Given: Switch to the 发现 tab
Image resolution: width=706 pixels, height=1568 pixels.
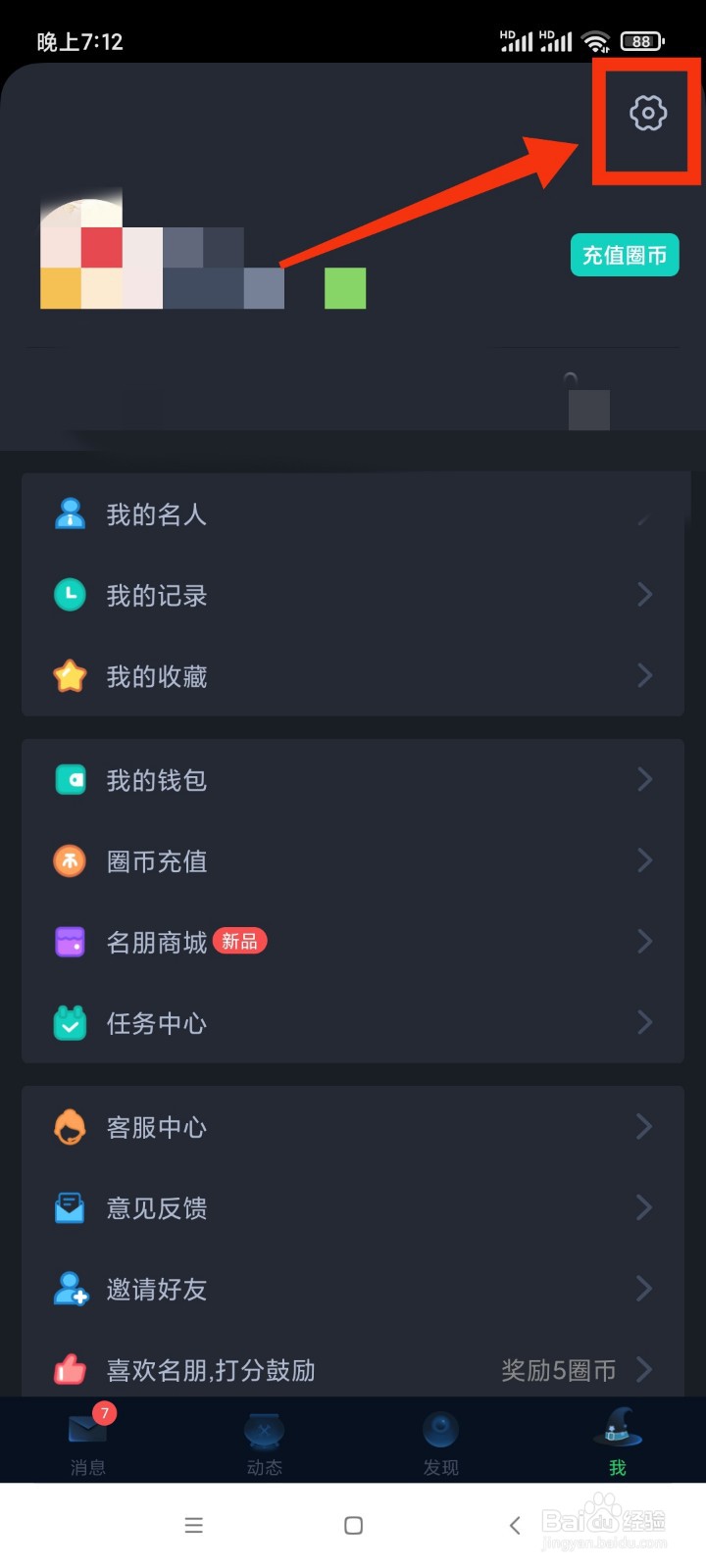Looking at the screenshot, I should [441, 1441].
